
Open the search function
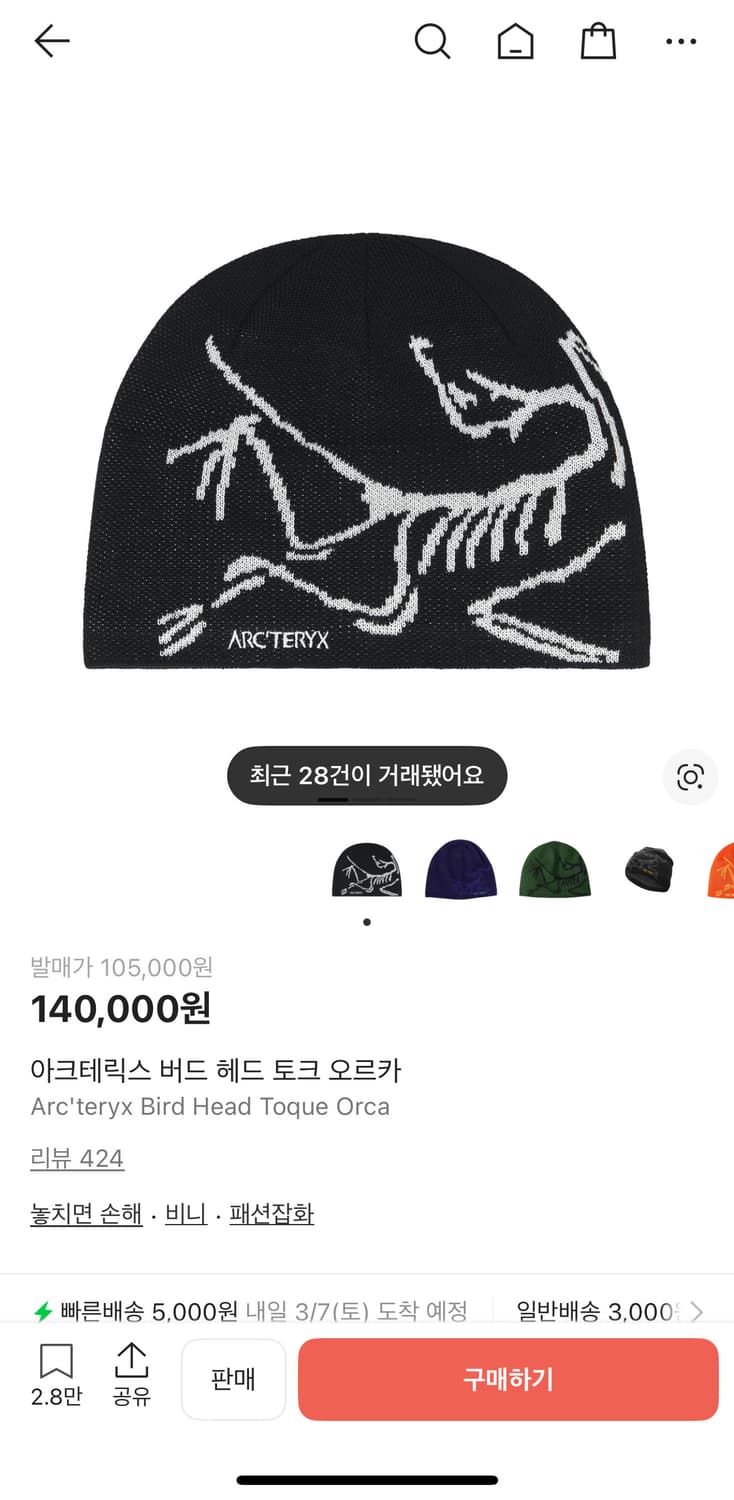[x=432, y=41]
